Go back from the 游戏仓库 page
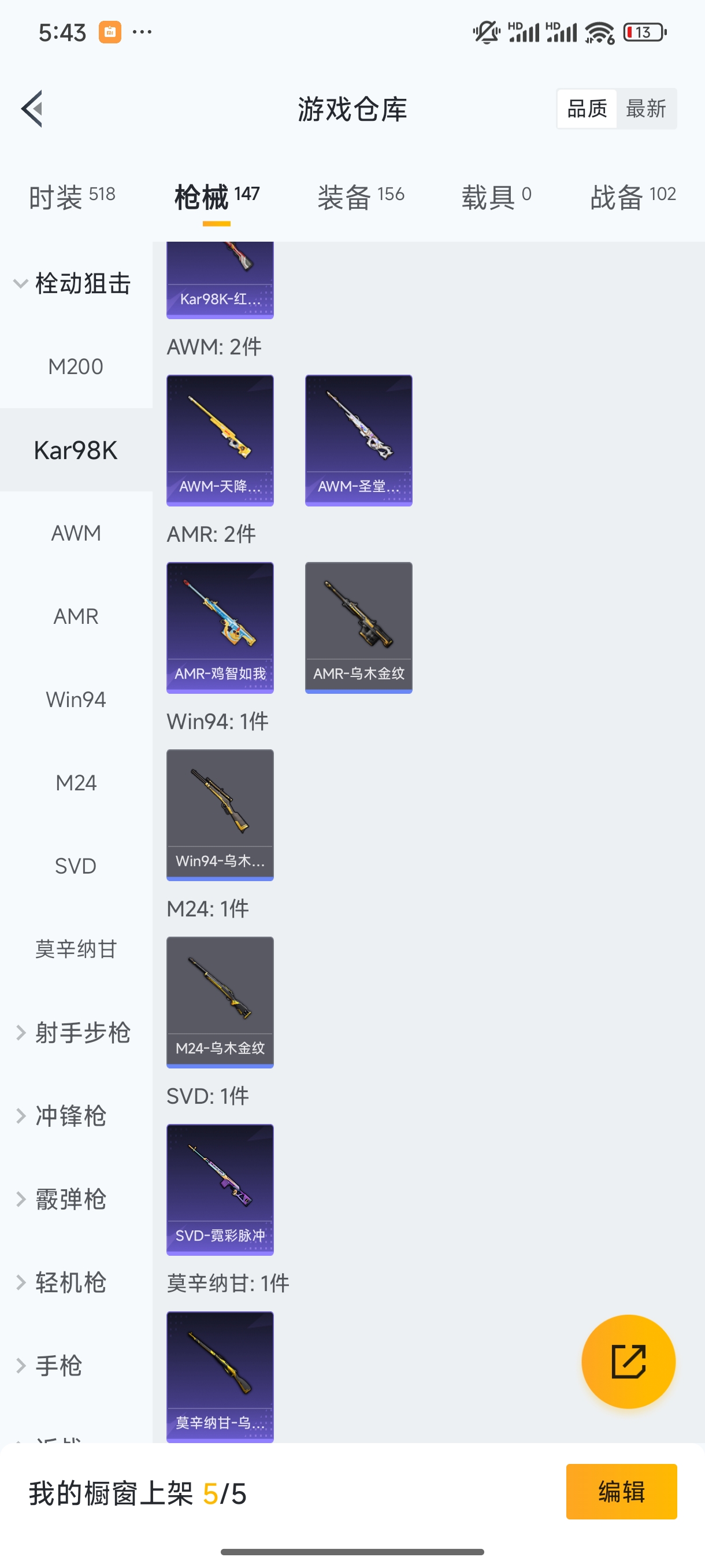Viewport: 705px width, 1568px height. 32,109
